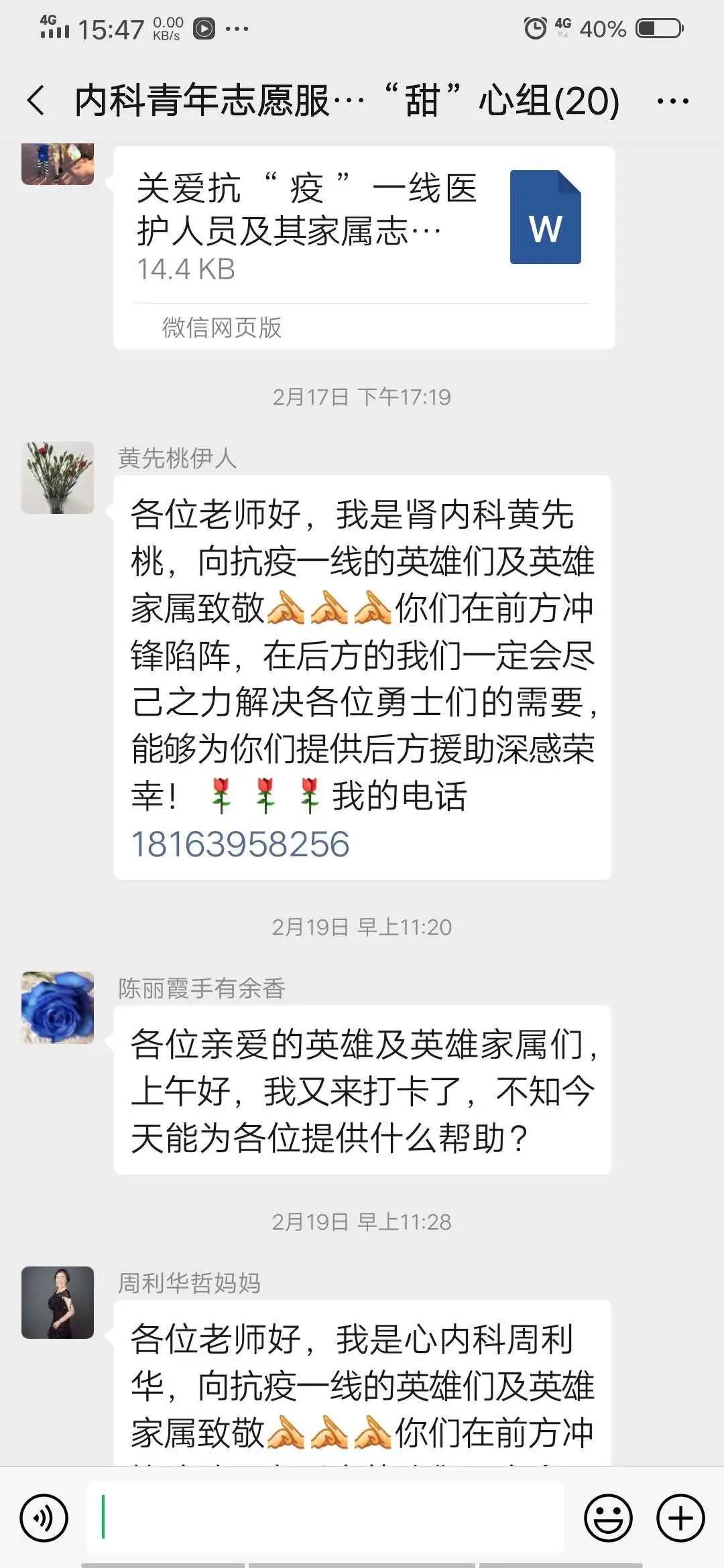Screen dimensions: 724x1568
Task: Open 黄先桃伊人's profile avatar
Action: point(58,478)
